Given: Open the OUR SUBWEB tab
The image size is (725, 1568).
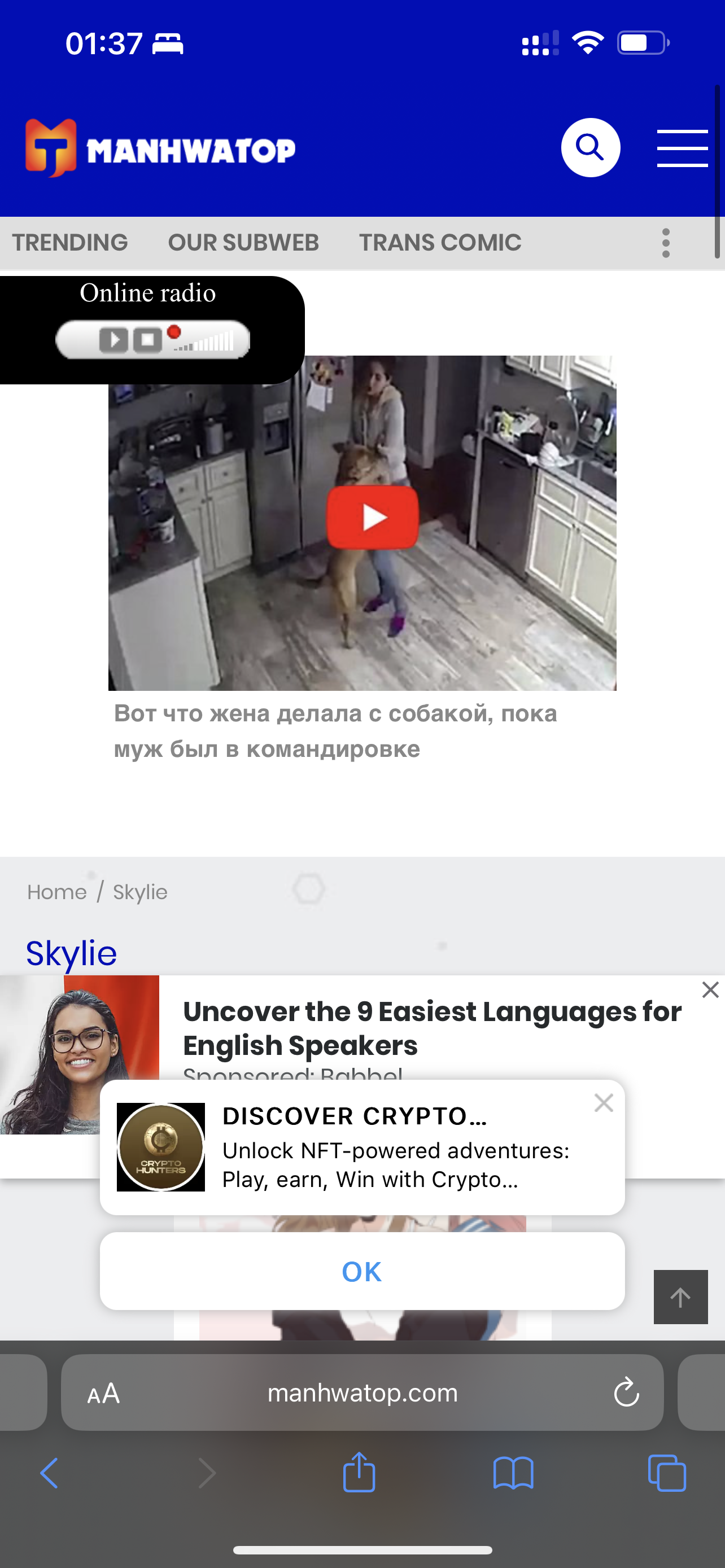Looking at the screenshot, I should click(243, 242).
